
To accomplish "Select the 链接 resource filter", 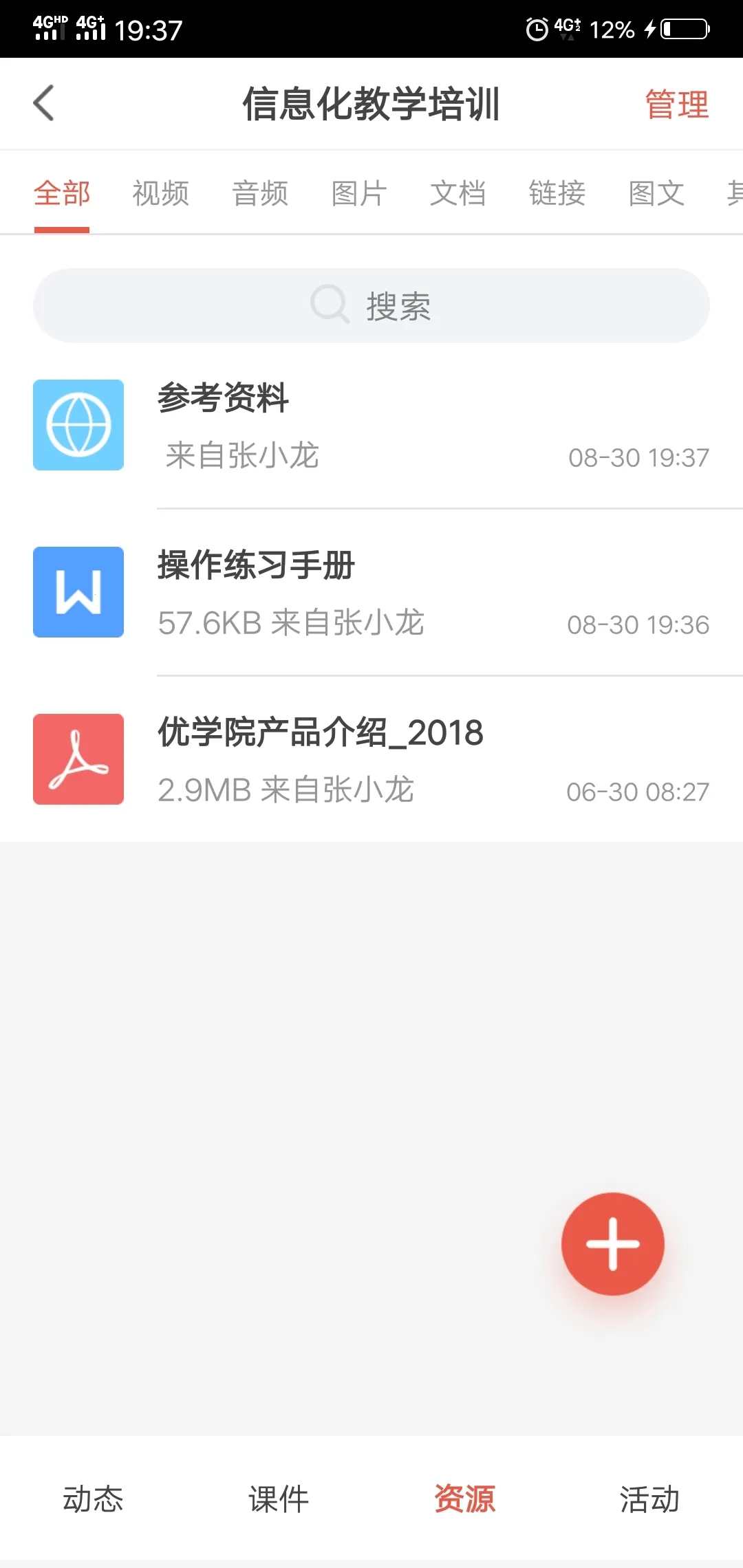I will click(x=557, y=193).
